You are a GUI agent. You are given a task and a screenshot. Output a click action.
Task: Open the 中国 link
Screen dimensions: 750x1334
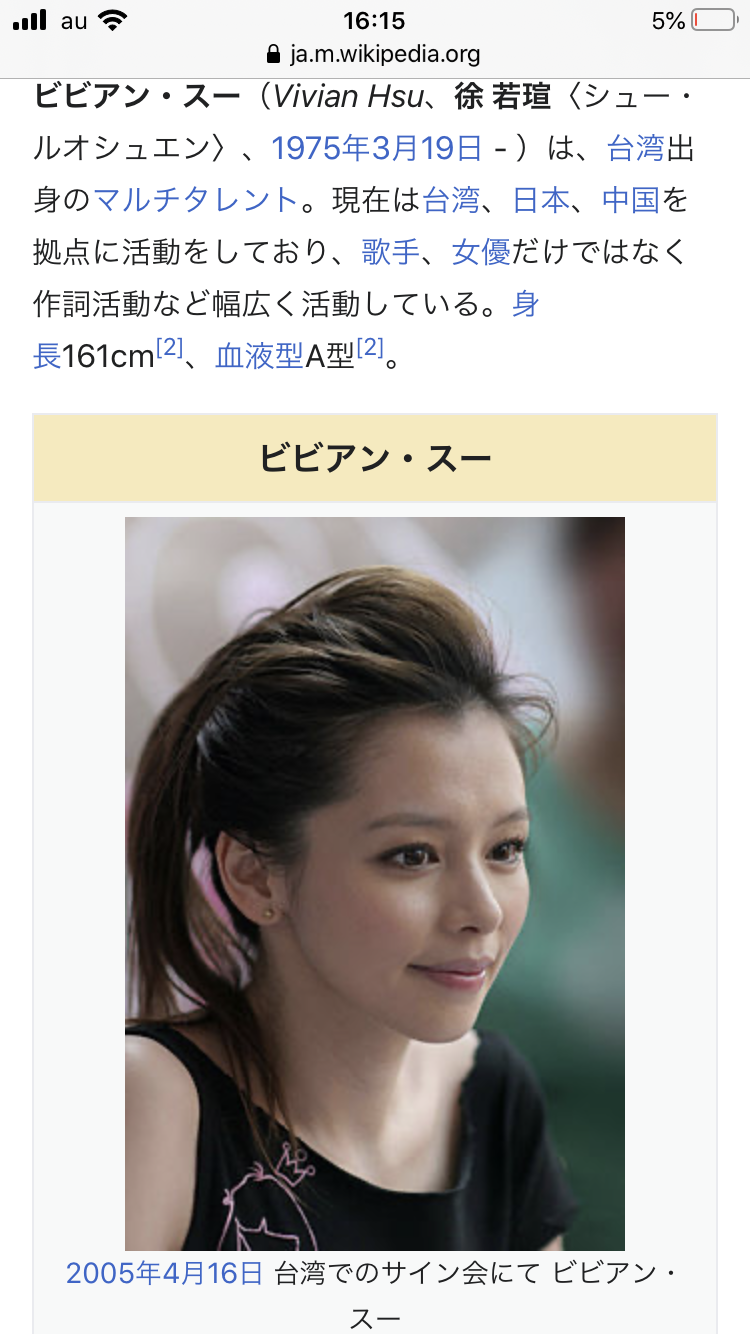click(631, 199)
